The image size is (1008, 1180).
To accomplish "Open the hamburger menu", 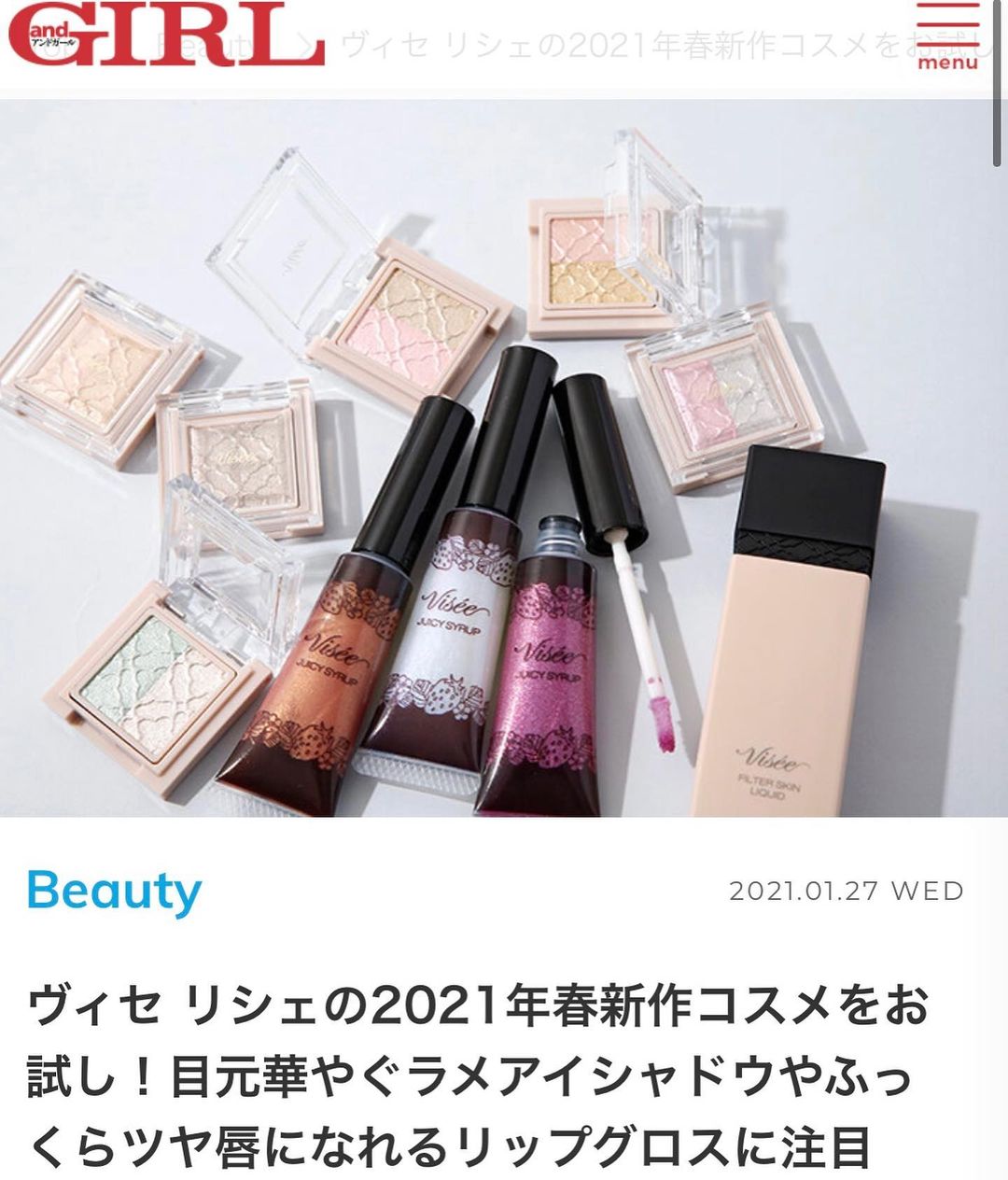I will click(947, 35).
